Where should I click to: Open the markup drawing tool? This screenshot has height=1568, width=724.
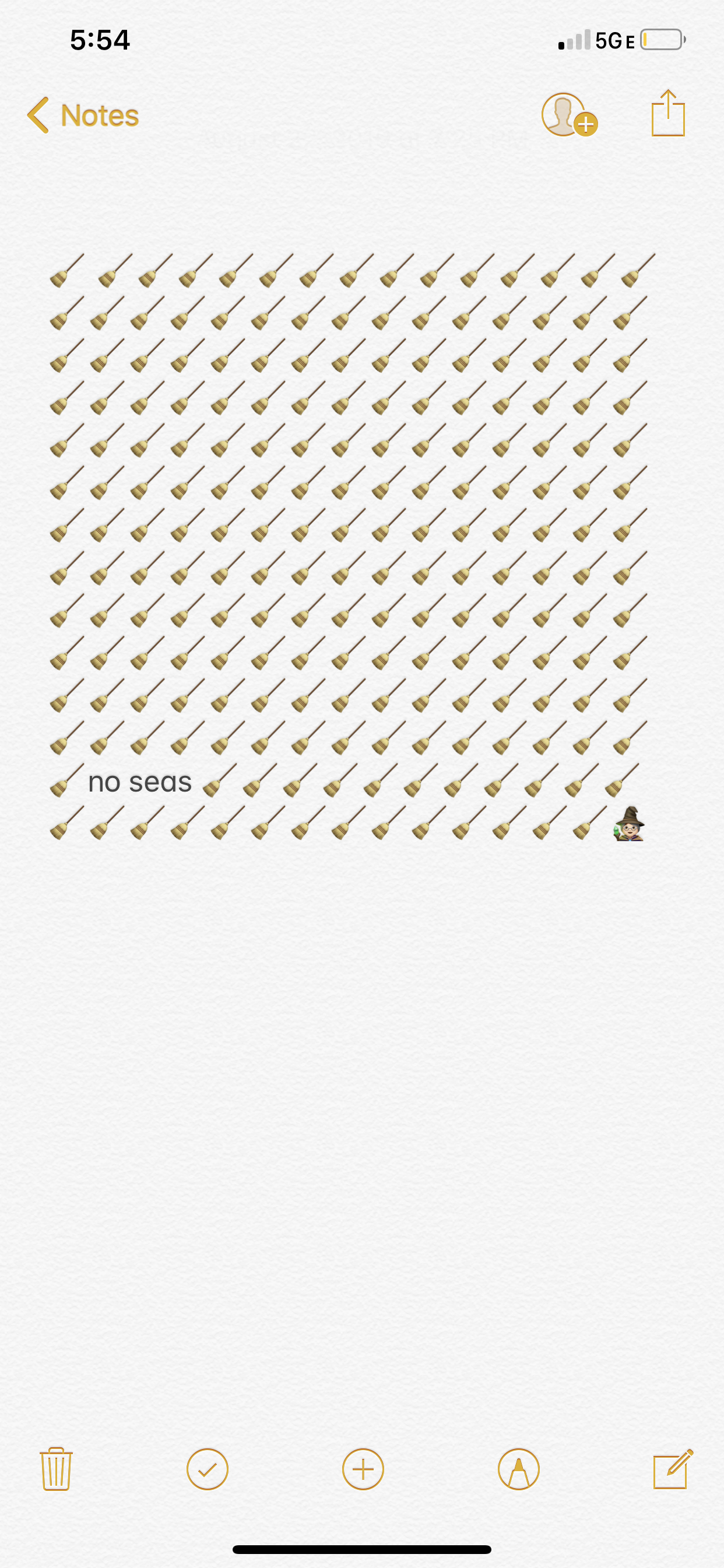(x=518, y=1469)
